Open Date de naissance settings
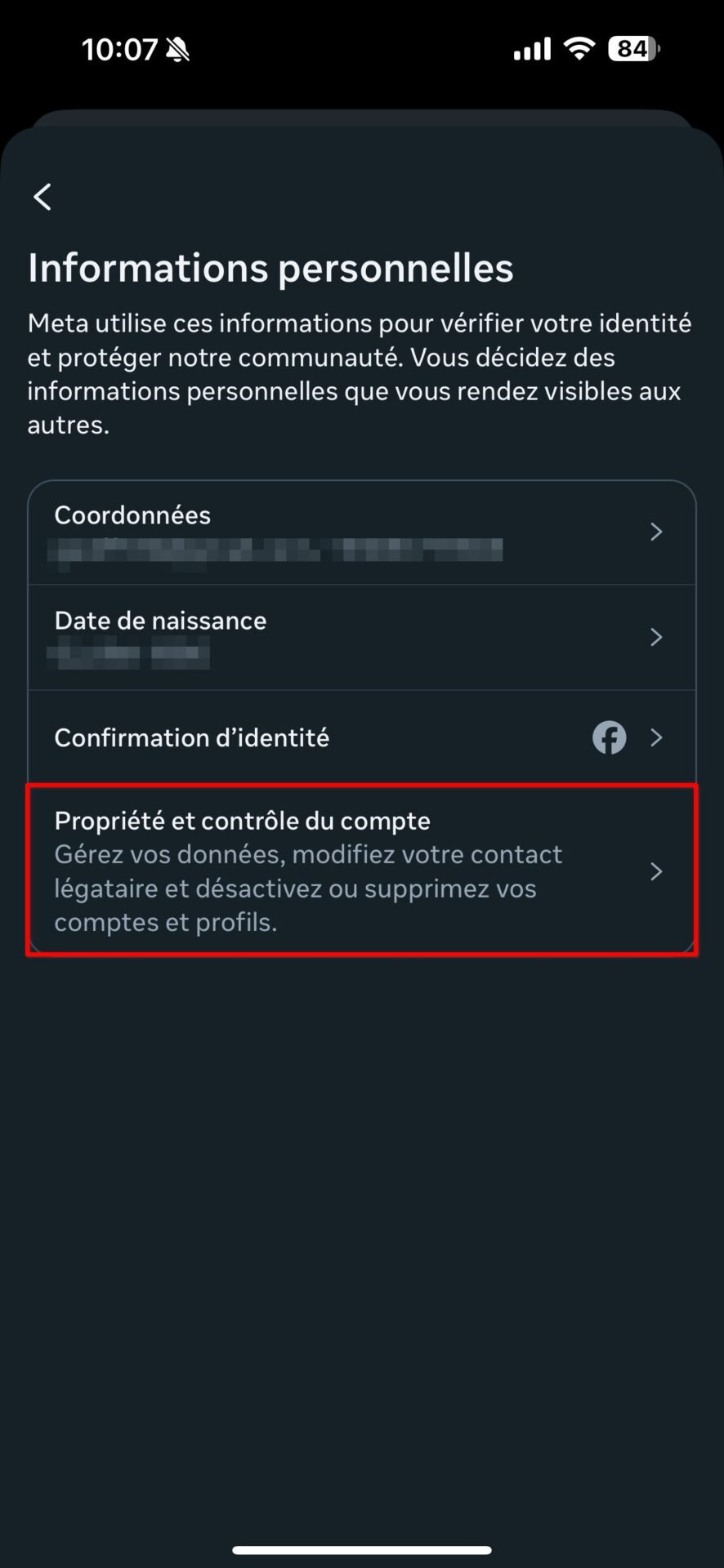The height and width of the screenshot is (1568, 724). pos(362,637)
